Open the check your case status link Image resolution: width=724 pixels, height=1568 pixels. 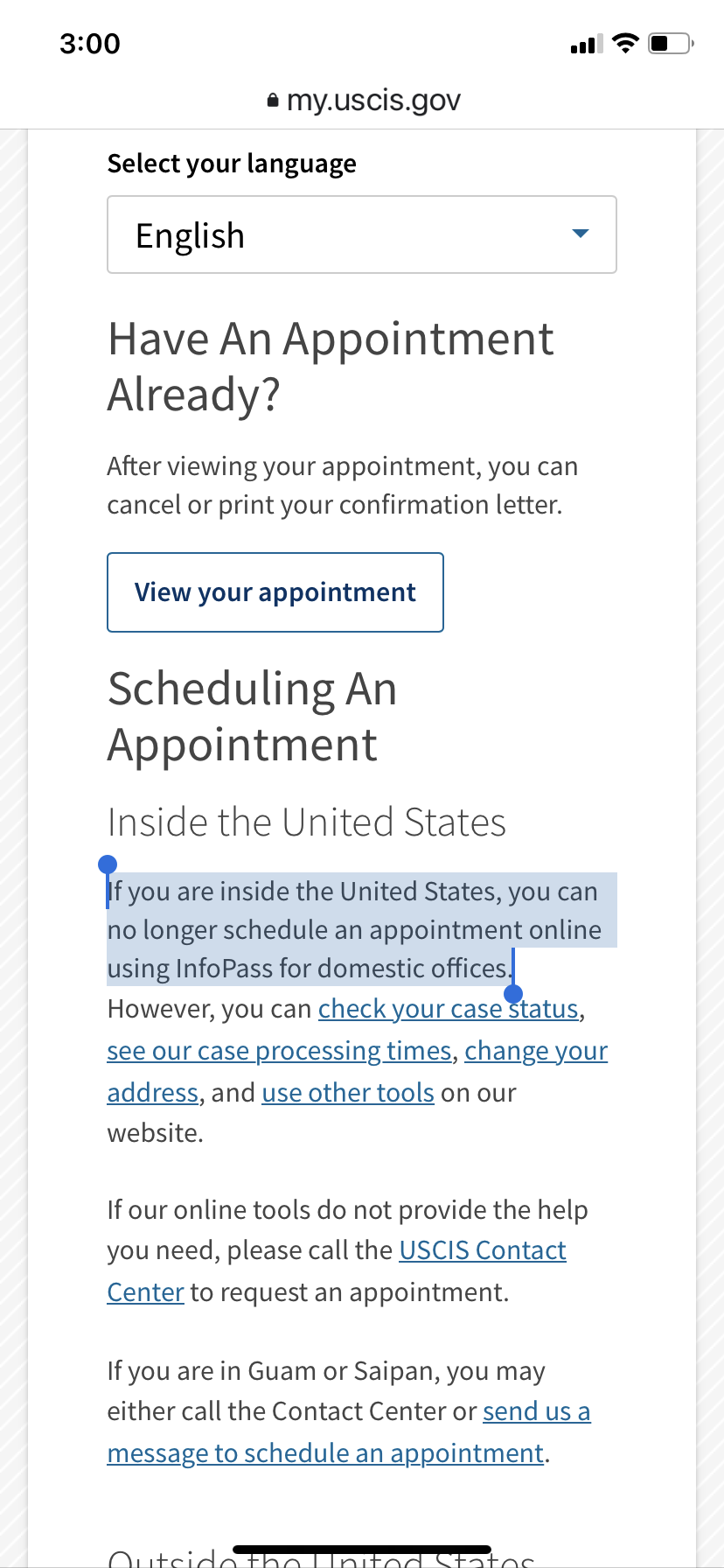point(449,1009)
